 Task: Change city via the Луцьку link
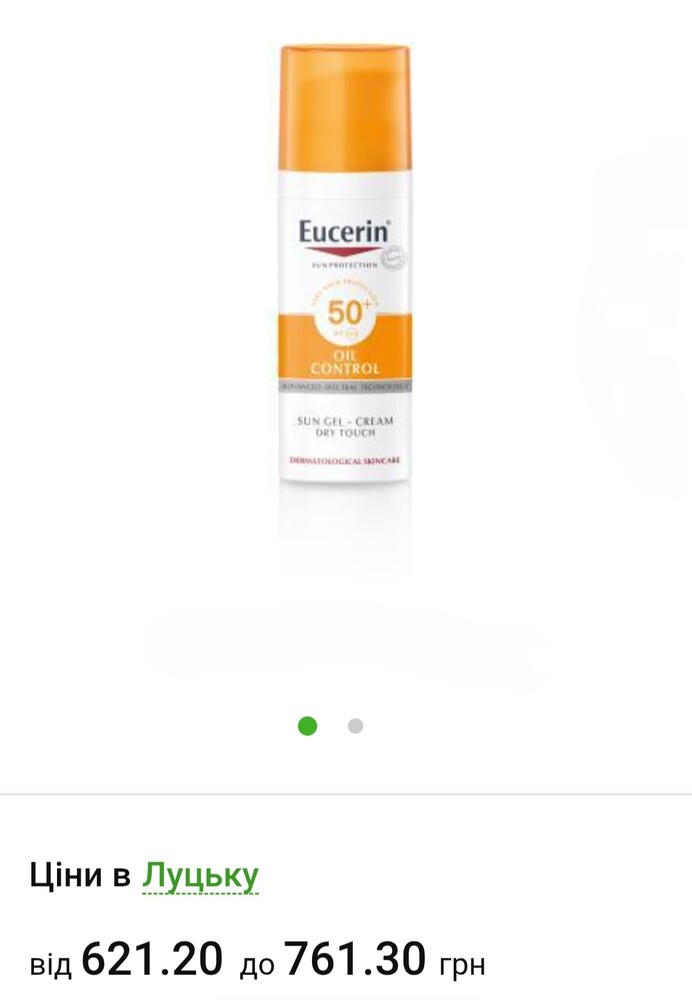point(200,876)
